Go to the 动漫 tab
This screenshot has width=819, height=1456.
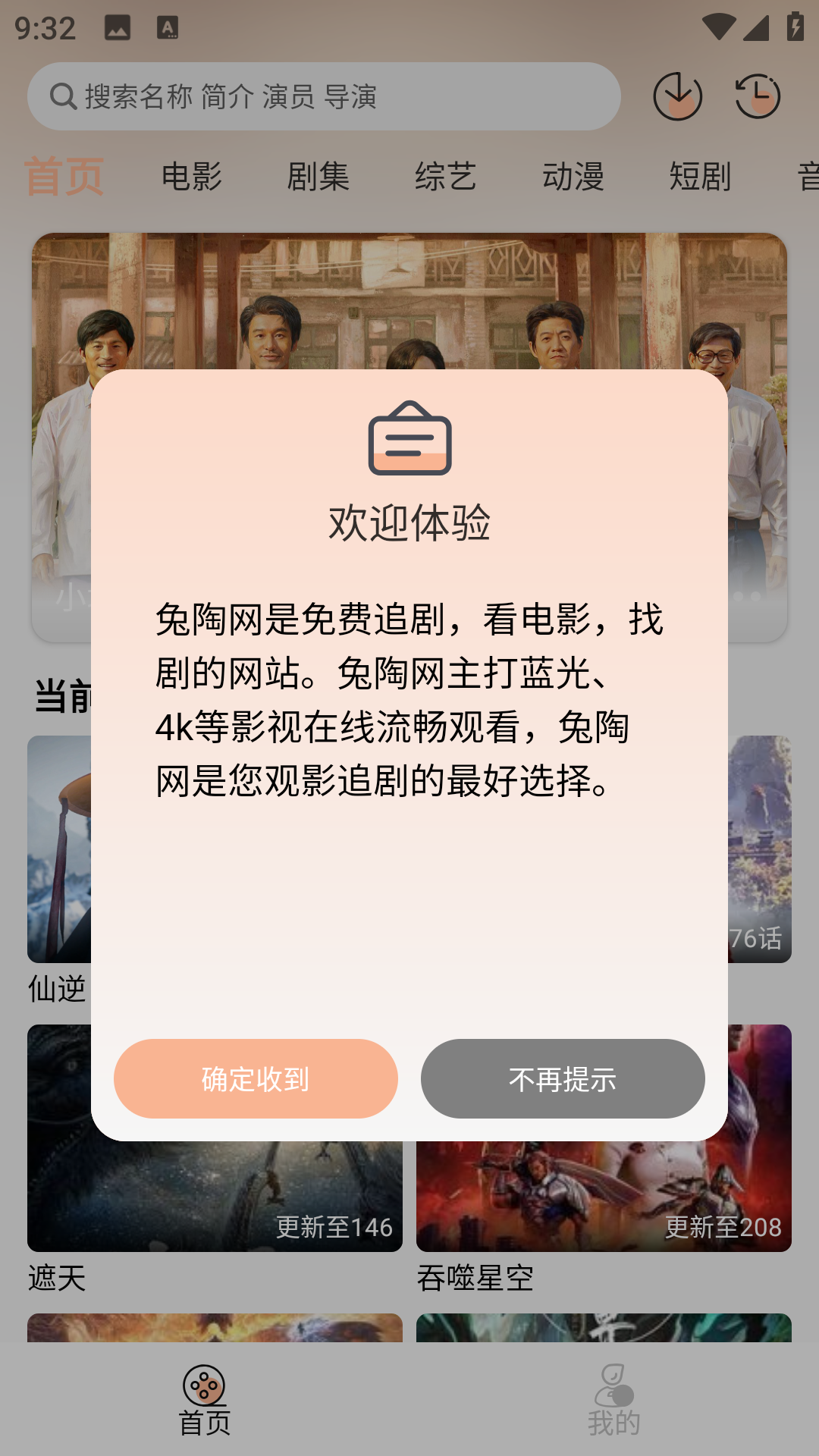[x=573, y=177]
